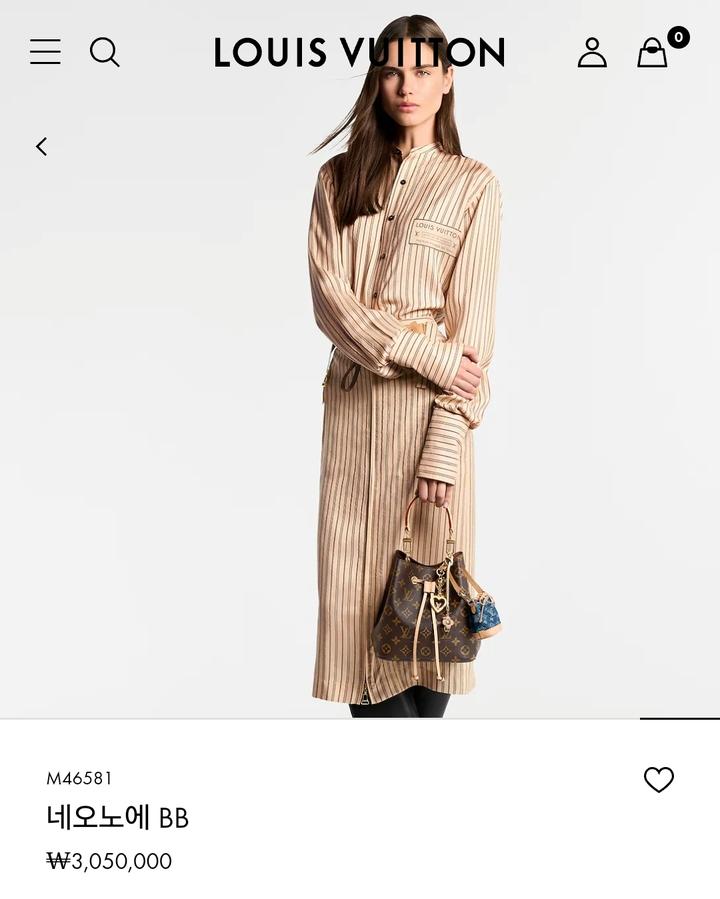Add 네오노에 BB to the wishlist

pos(658,779)
